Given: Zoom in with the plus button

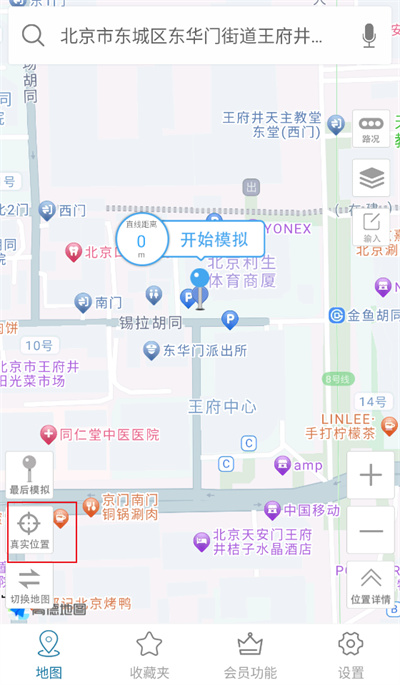Looking at the screenshot, I should (x=371, y=475).
